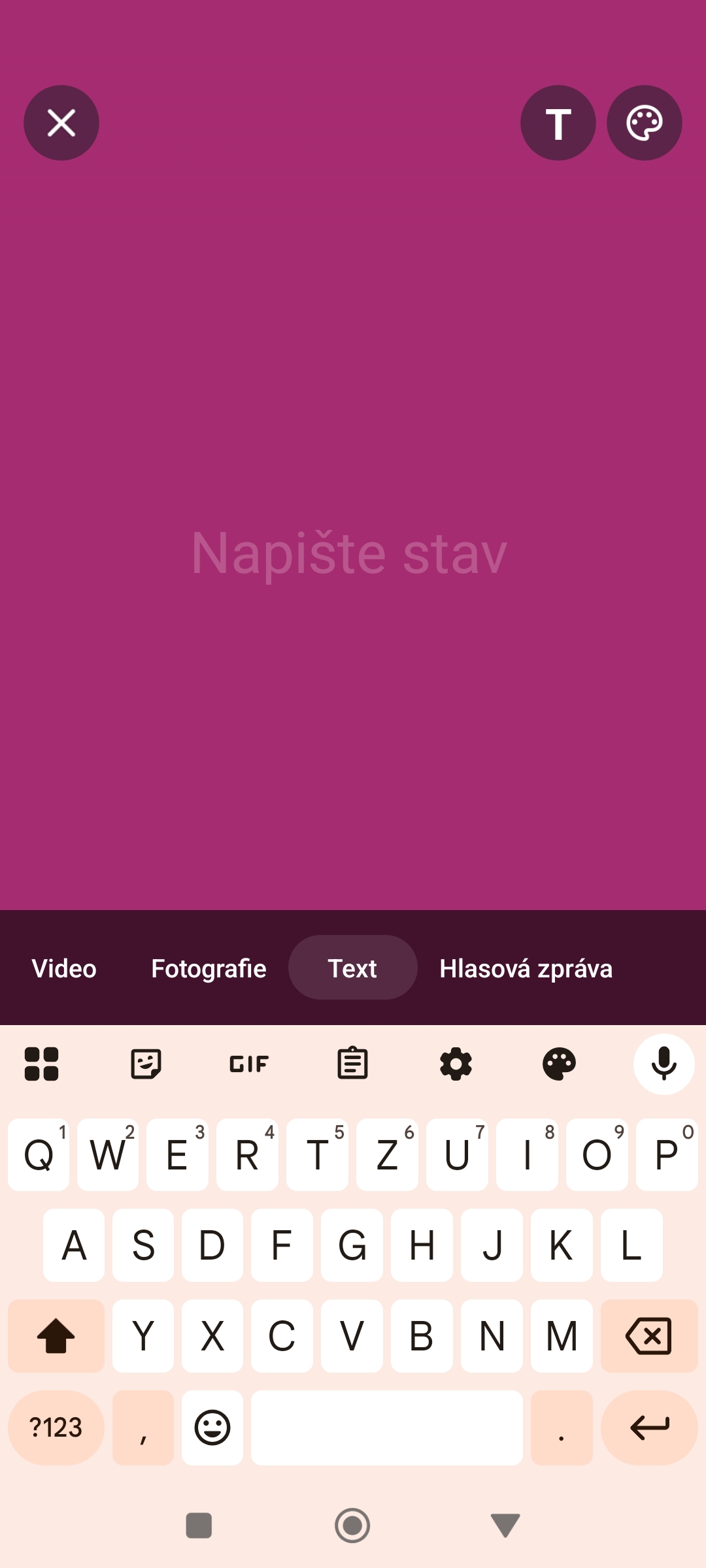
Task: Open the keyboard GIF picker
Action: pos(249,1064)
